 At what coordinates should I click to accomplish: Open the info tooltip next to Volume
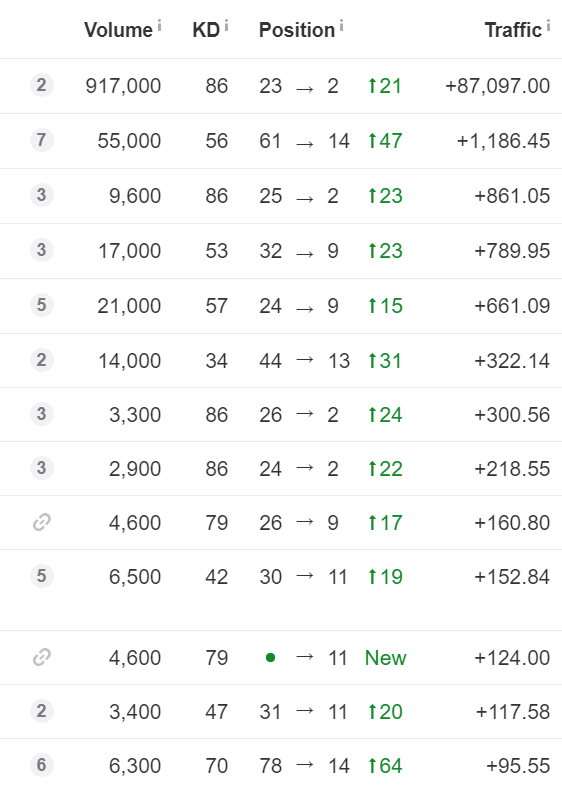coord(159,25)
